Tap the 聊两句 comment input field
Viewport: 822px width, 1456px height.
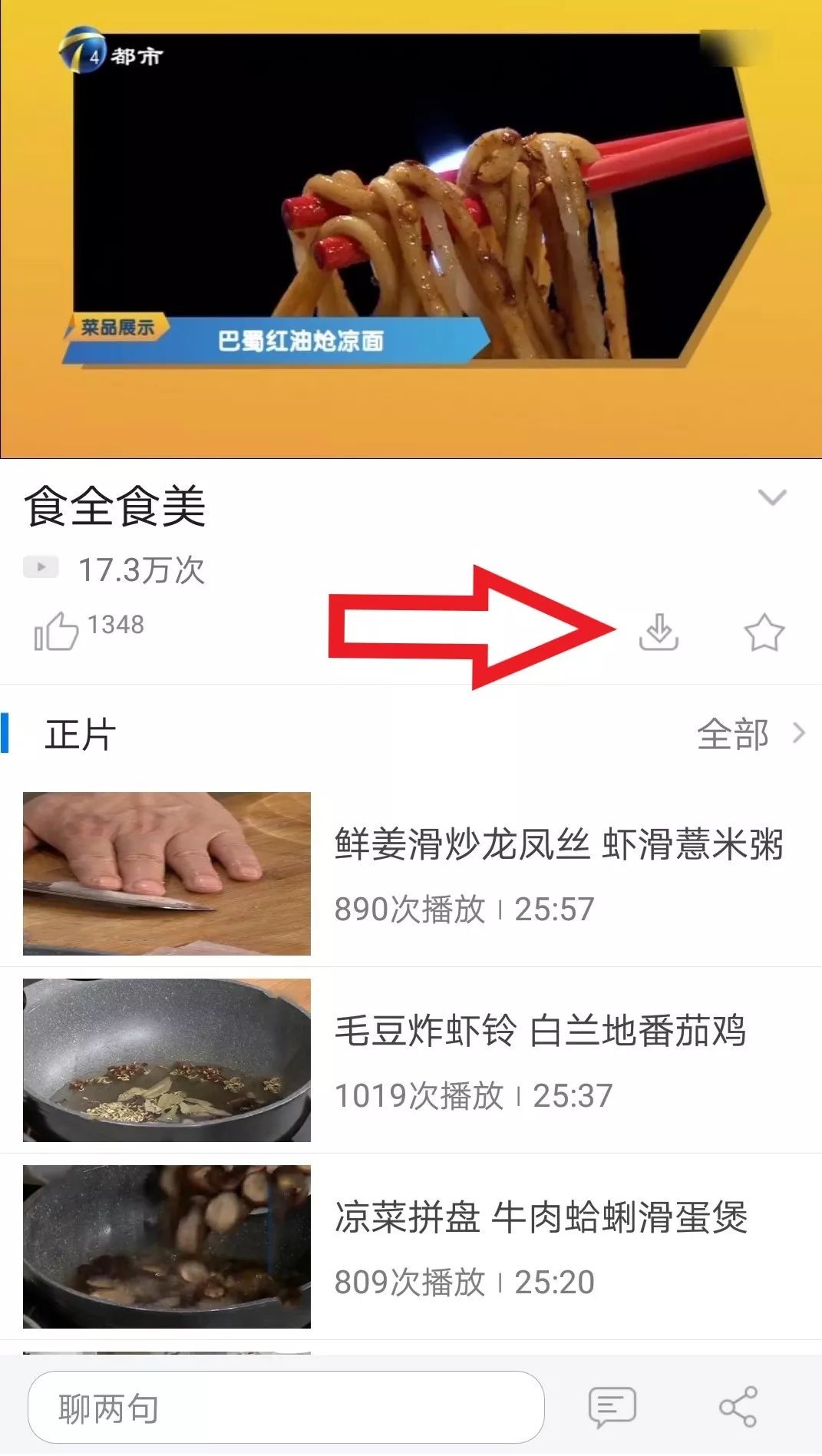tap(286, 1407)
